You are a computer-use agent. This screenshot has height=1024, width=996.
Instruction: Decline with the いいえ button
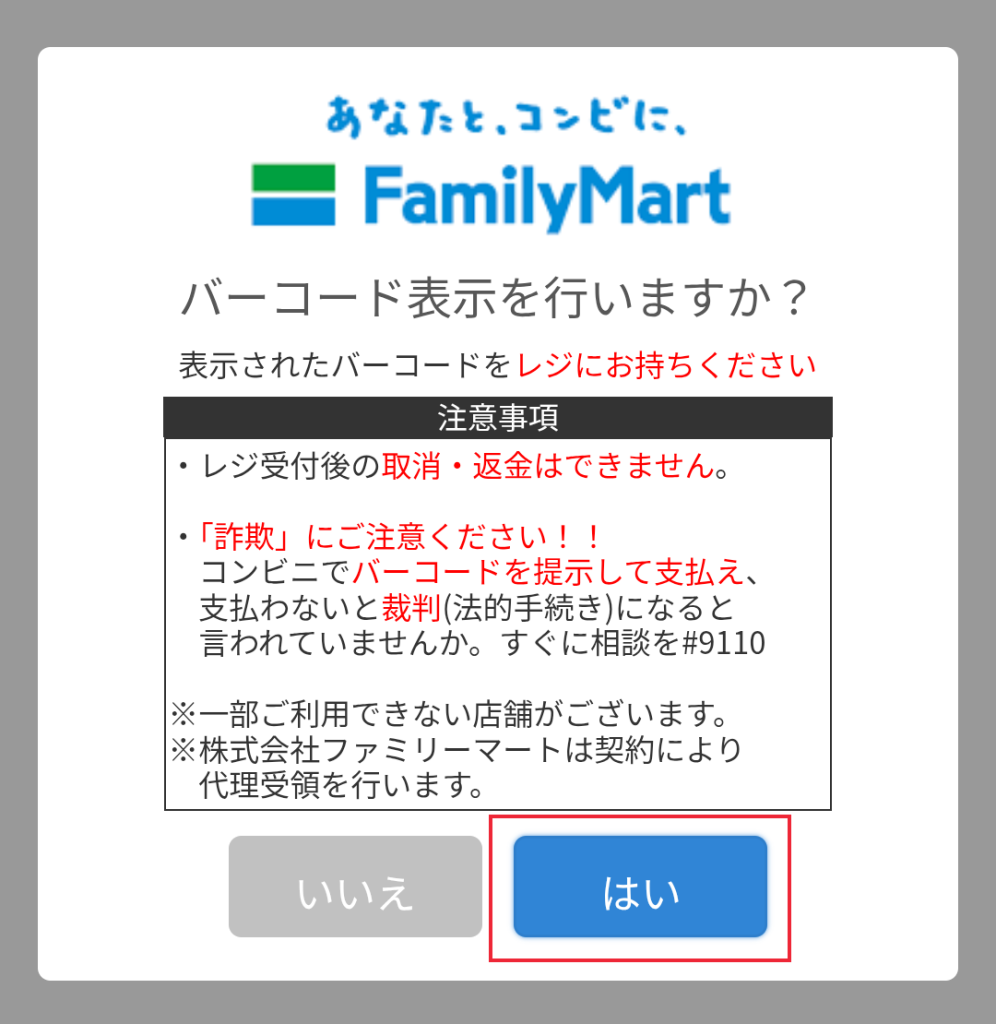(x=355, y=887)
